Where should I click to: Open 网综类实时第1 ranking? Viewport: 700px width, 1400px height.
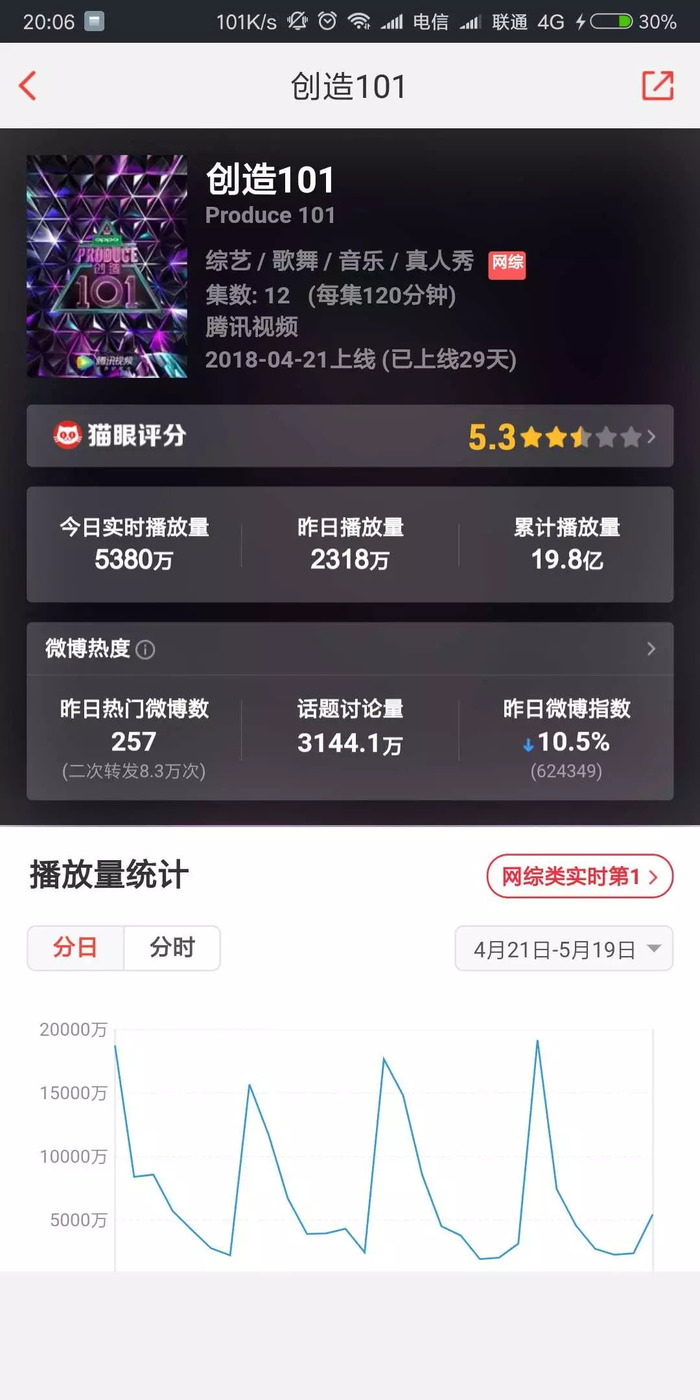tap(579, 877)
